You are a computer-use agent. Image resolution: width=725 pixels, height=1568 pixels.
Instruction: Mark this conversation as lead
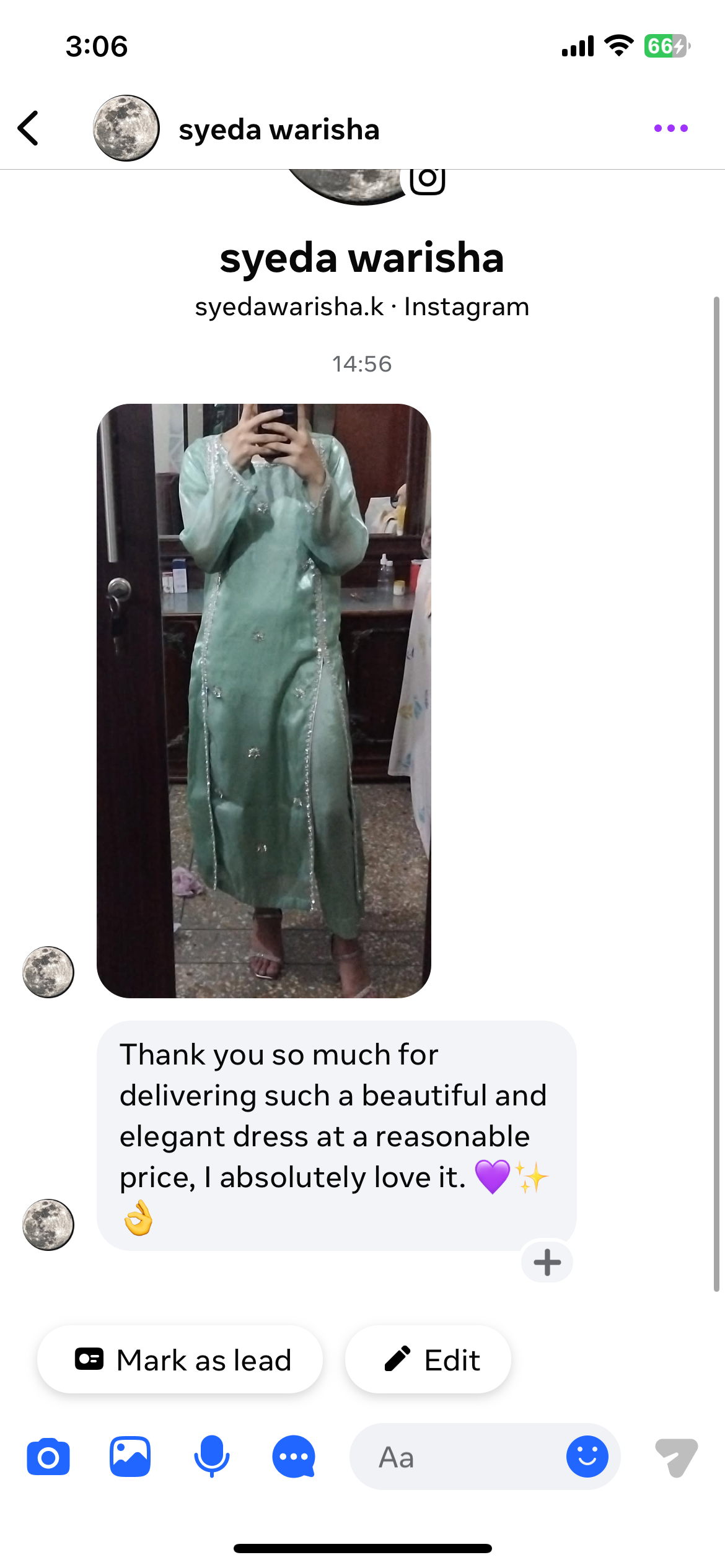180,1360
